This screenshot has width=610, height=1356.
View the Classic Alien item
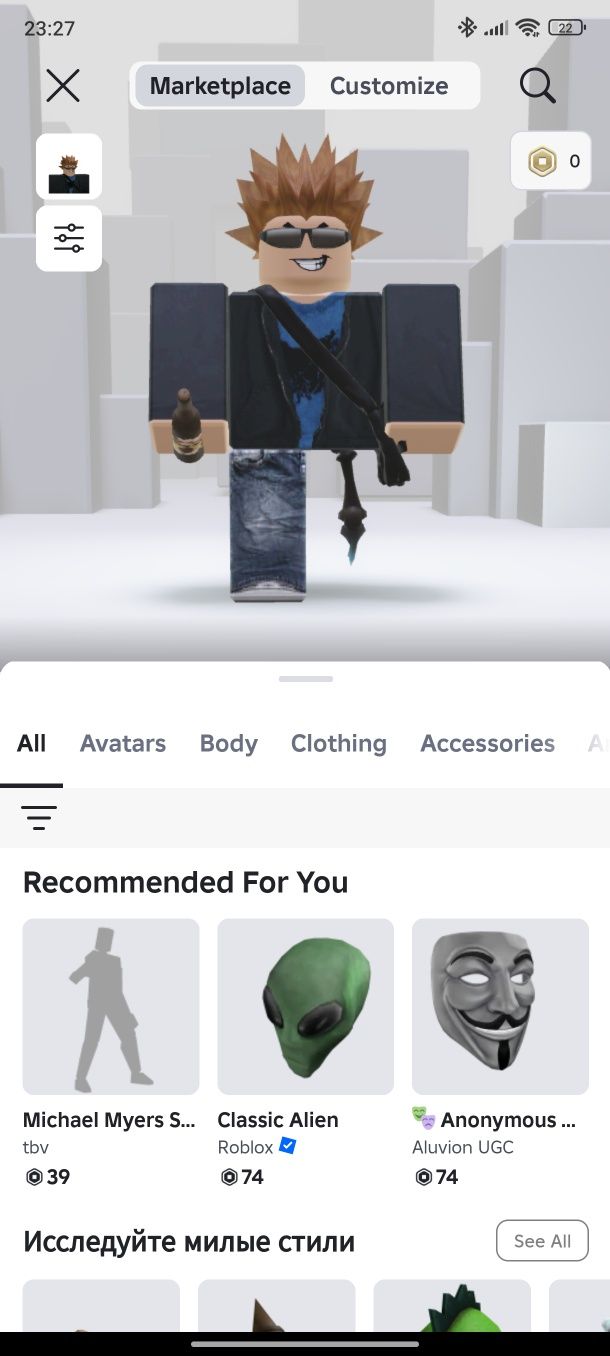pos(305,1007)
